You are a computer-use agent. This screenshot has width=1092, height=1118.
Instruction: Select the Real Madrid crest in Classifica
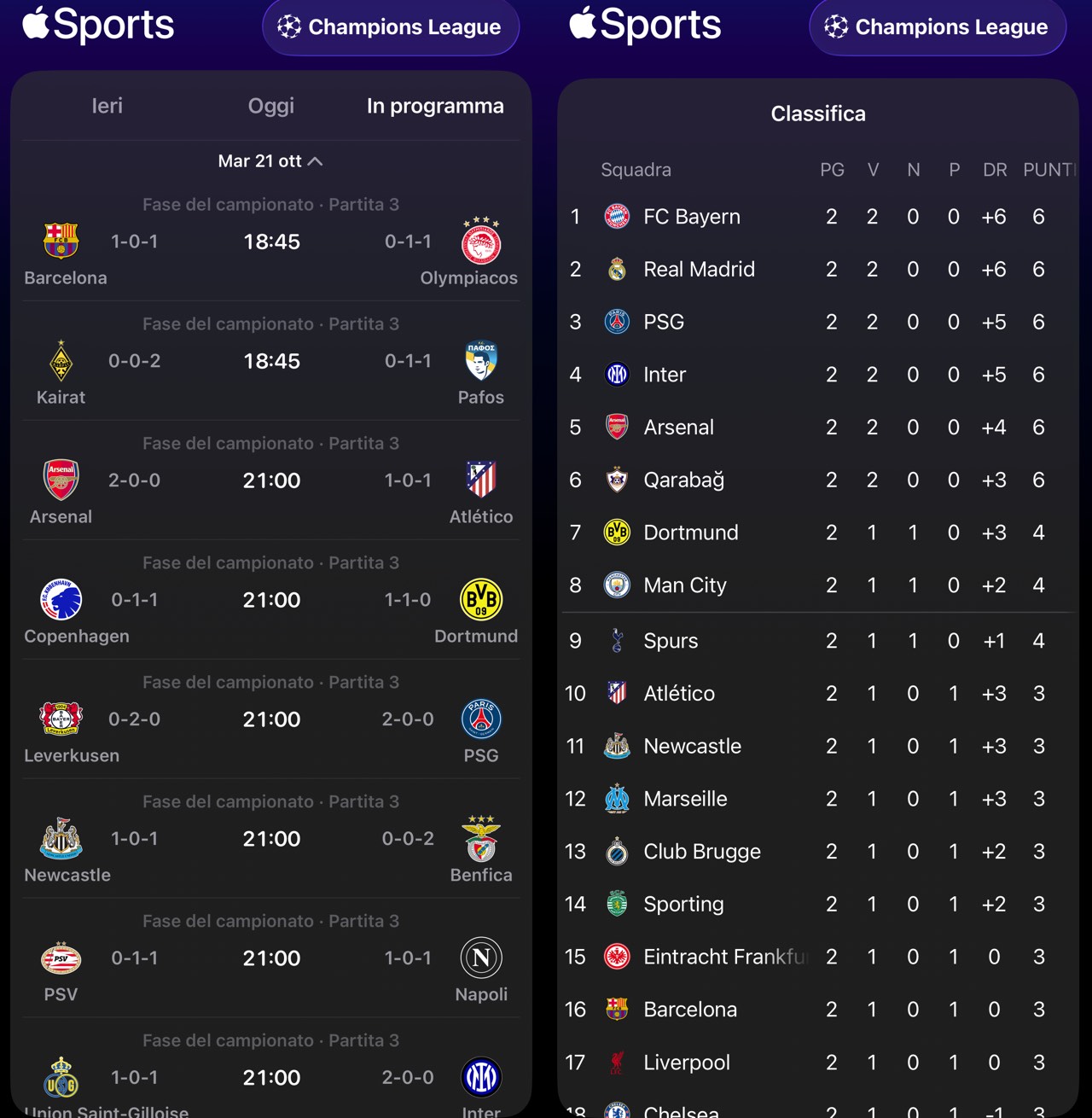click(x=616, y=269)
